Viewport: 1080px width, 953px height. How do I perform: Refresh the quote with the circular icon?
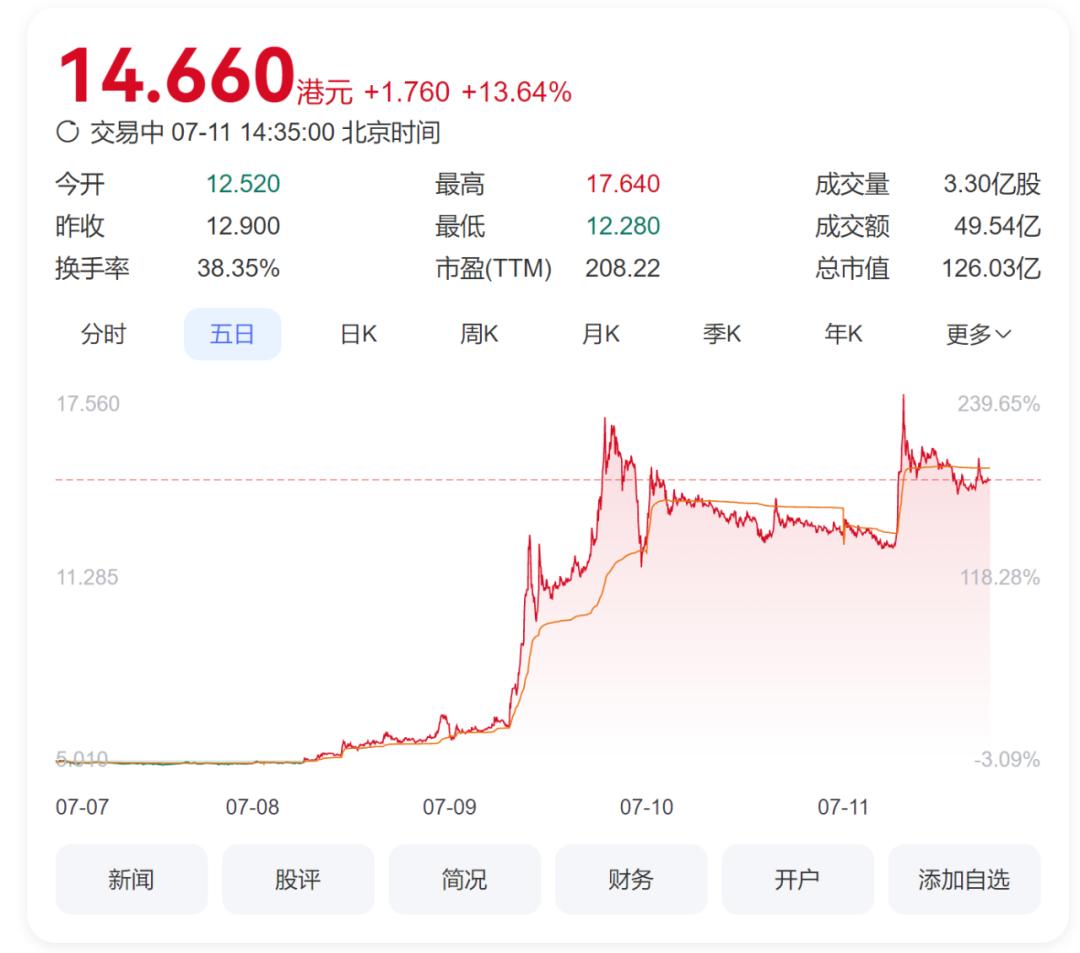tap(68, 132)
